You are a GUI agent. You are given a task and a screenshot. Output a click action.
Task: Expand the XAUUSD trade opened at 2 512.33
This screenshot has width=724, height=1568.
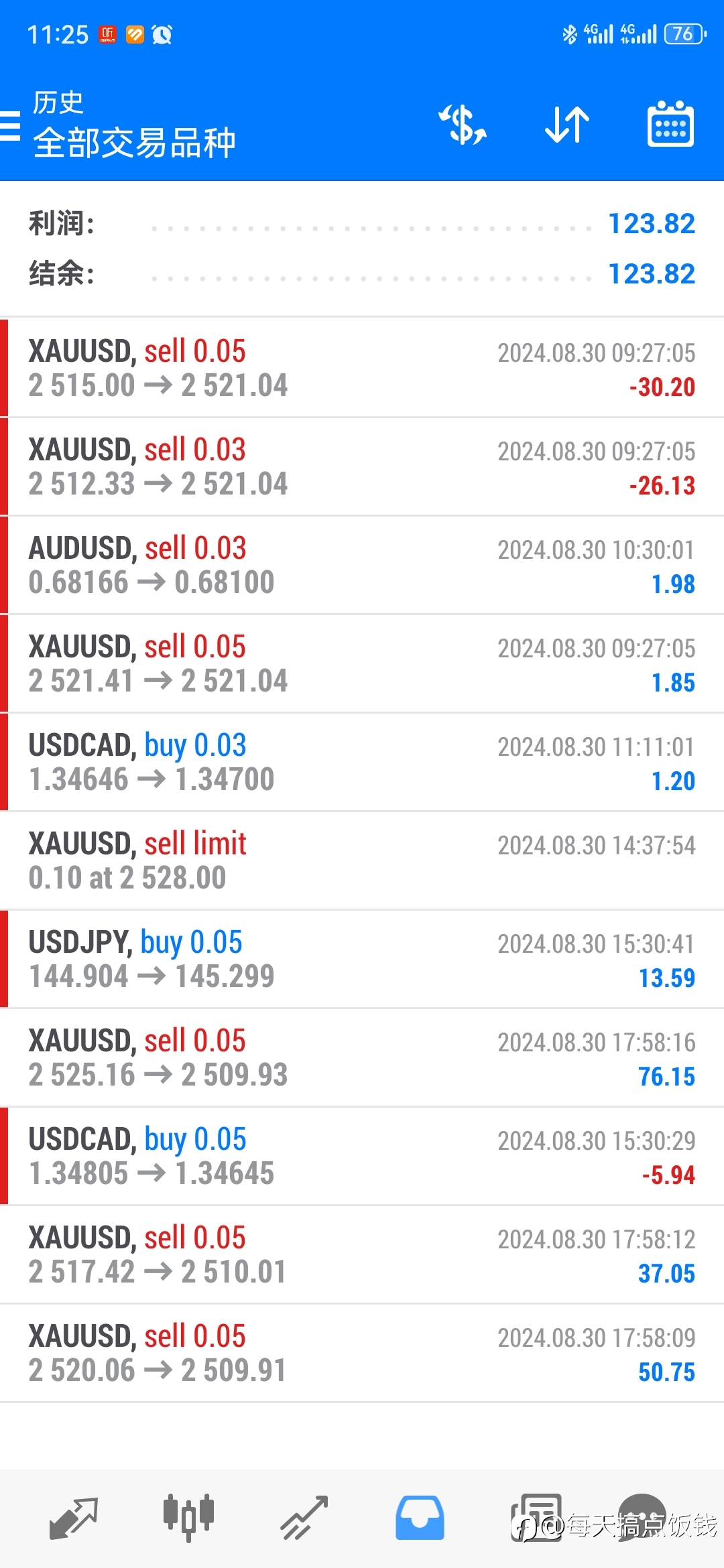pos(362,467)
